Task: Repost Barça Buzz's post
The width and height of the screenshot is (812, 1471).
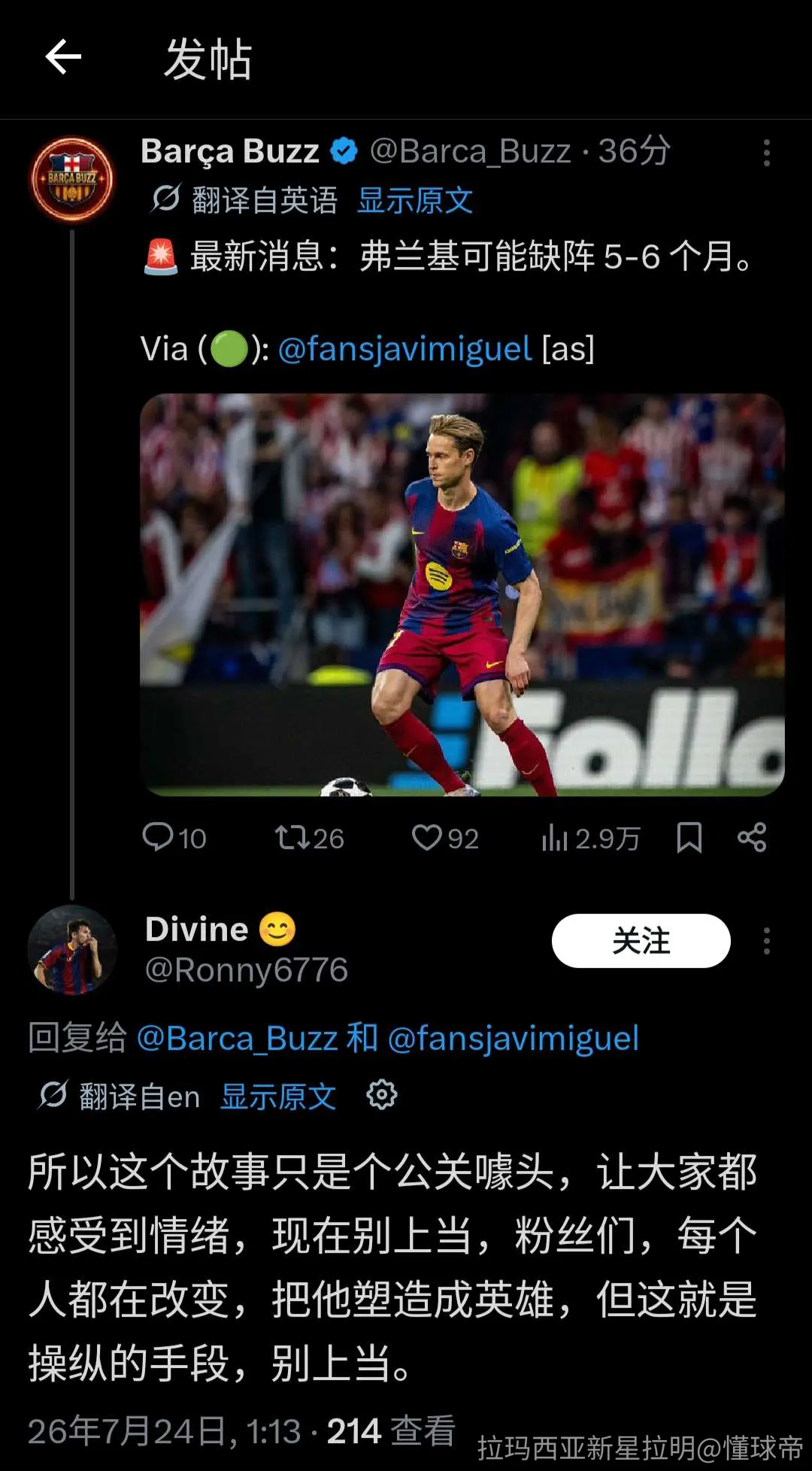Action: pos(309,838)
